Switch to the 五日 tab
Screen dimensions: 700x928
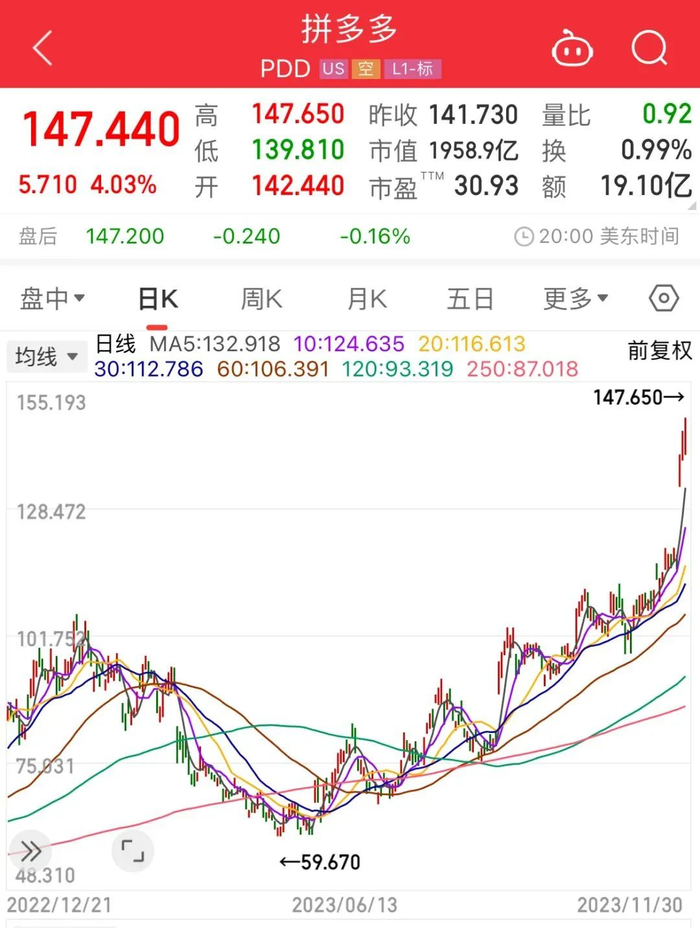point(470,299)
